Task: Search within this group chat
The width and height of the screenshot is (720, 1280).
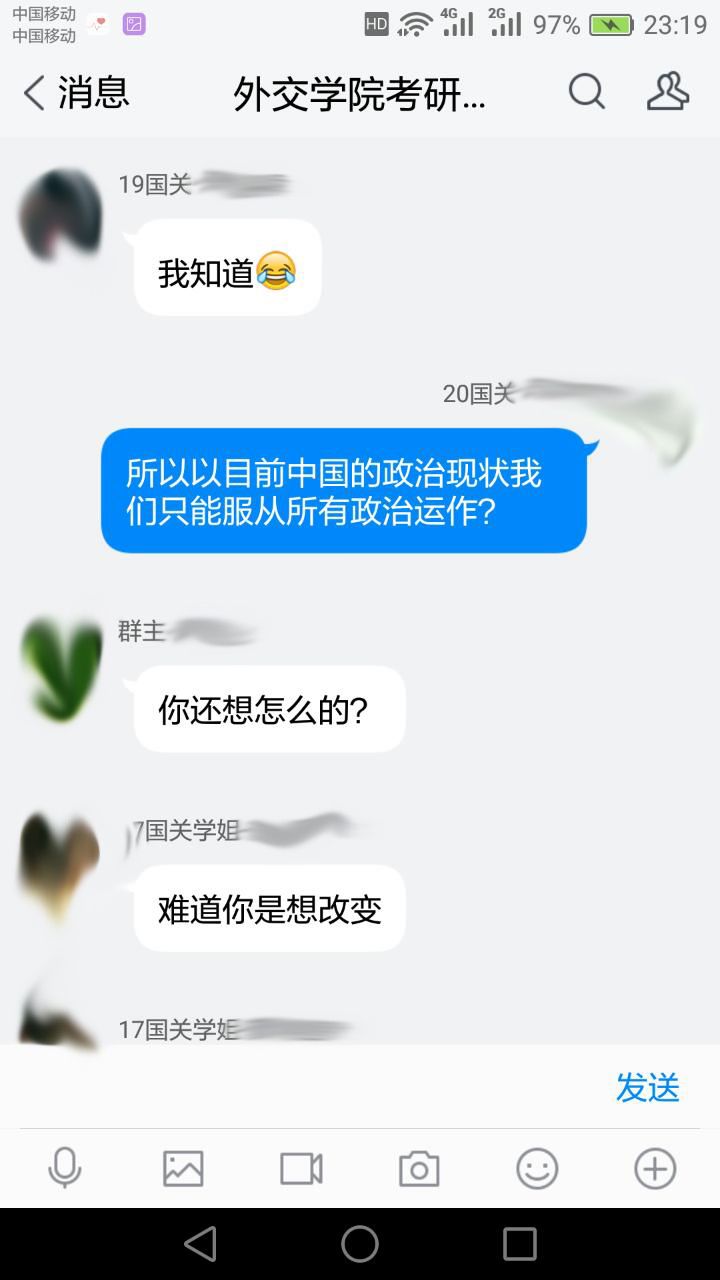Action: [587, 92]
